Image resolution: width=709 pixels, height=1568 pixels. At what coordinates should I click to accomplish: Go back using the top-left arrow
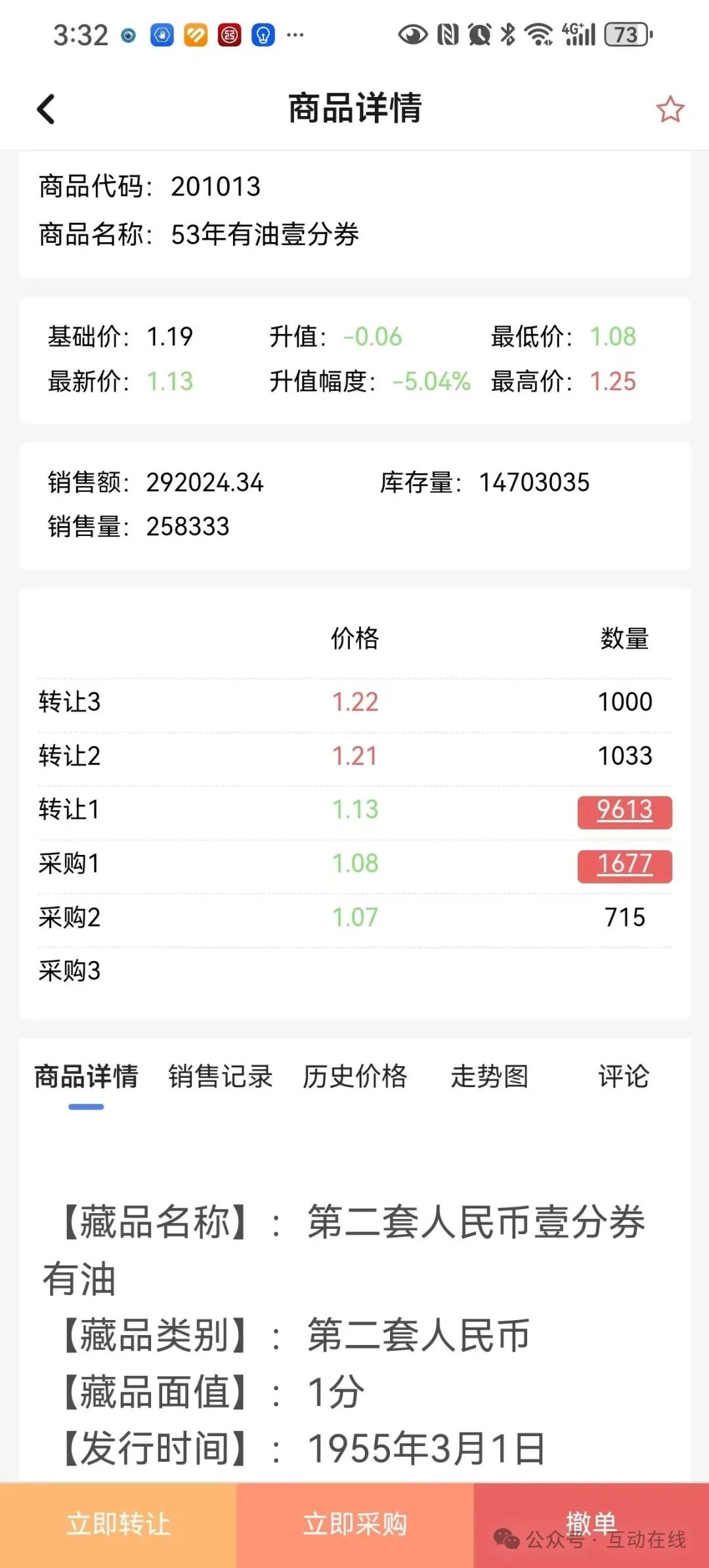click(x=46, y=109)
